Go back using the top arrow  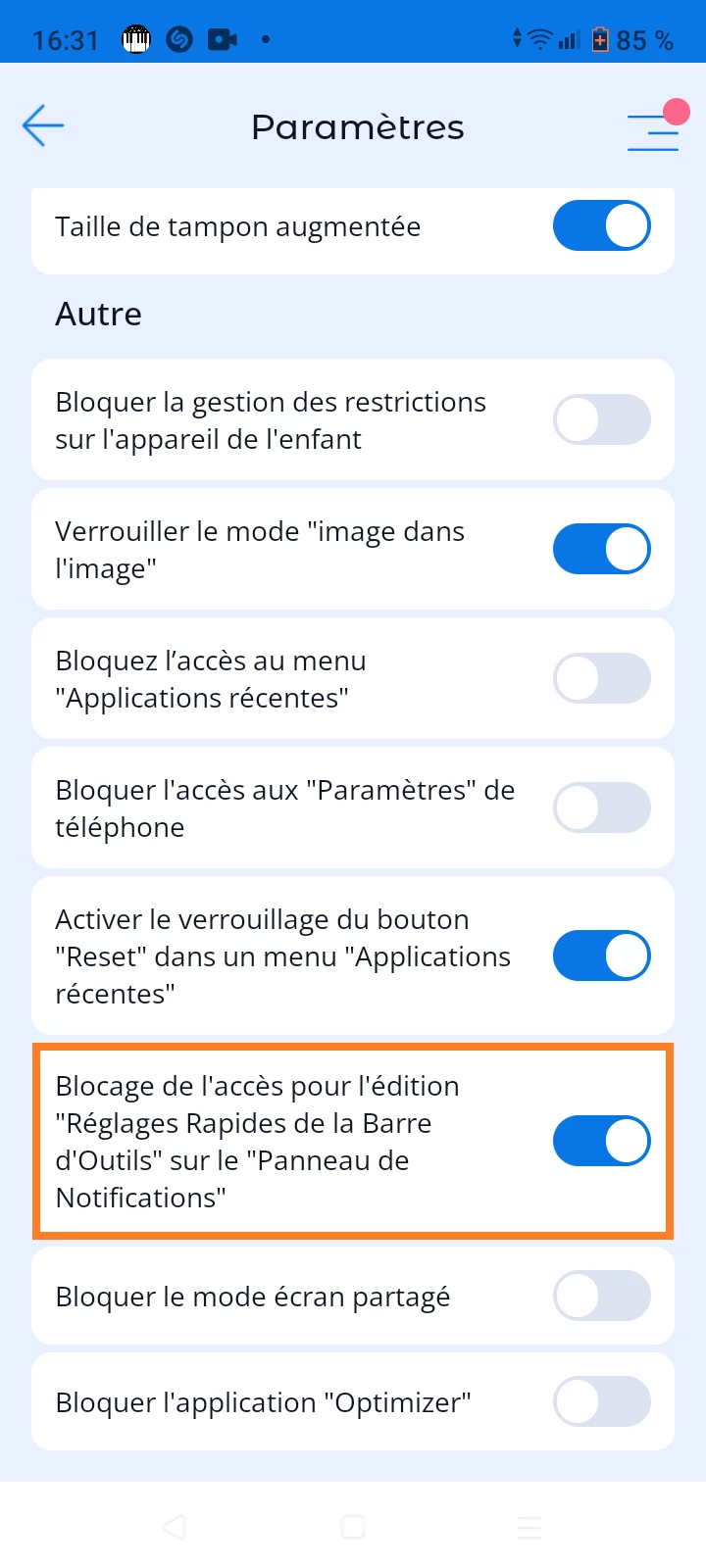(43, 126)
